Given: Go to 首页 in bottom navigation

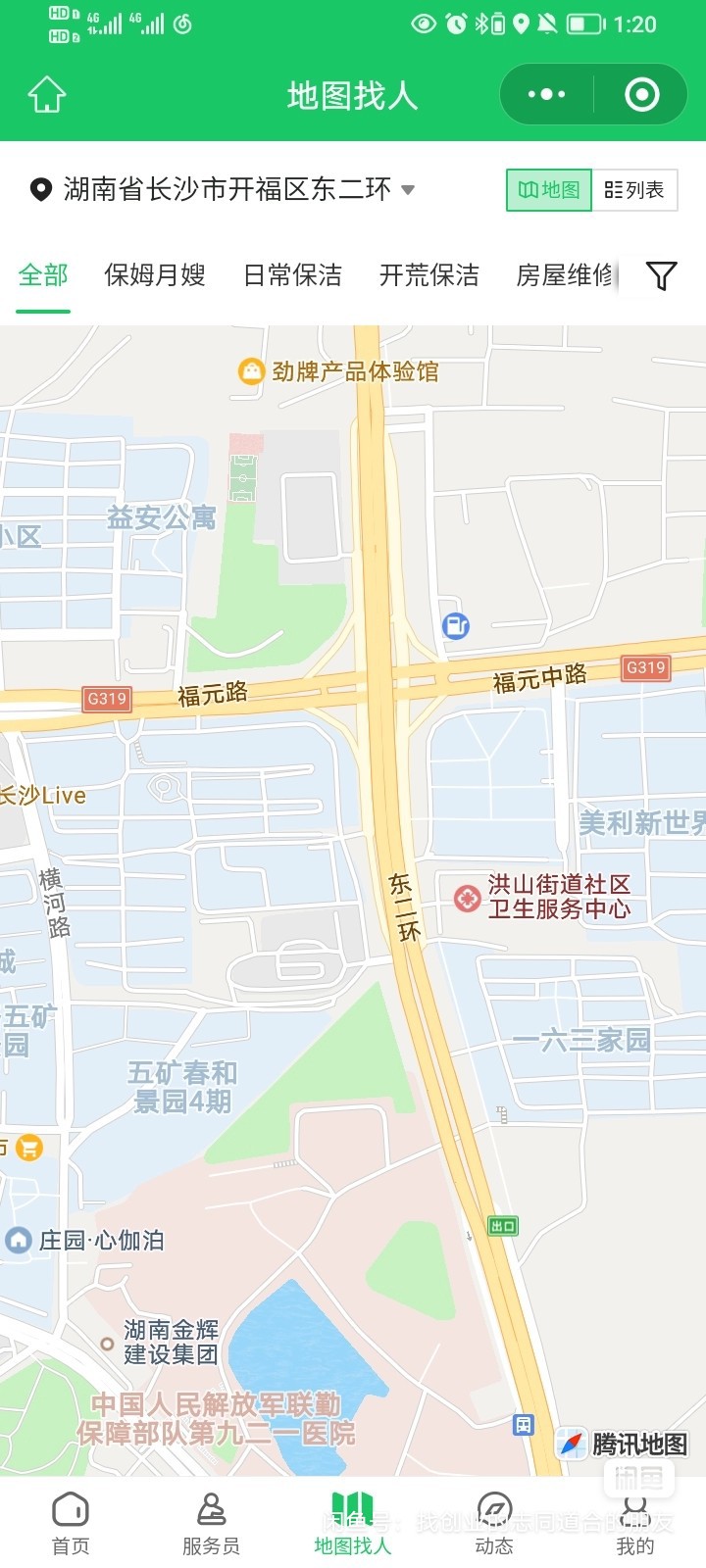Looking at the screenshot, I should [71, 1524].
